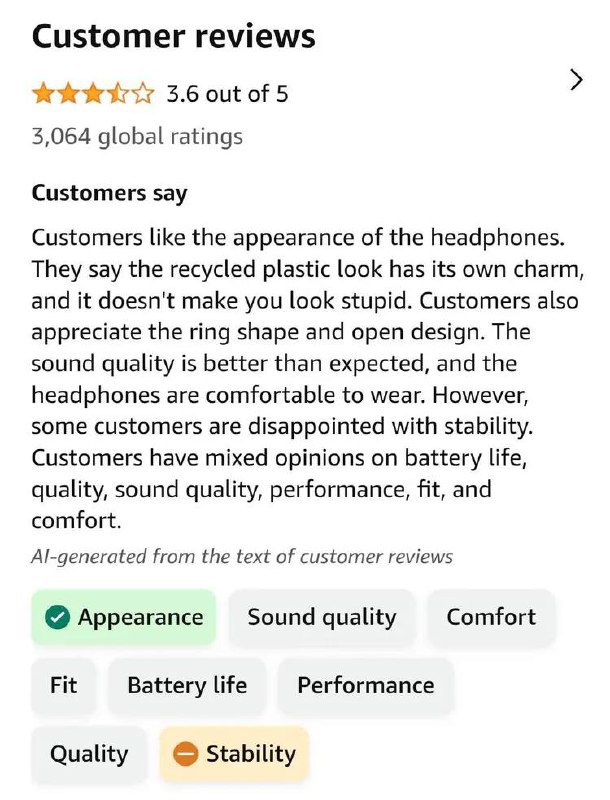Filter reviews by Performance
The height and width of the screenshot is (800, 610).
coord(365,685)
